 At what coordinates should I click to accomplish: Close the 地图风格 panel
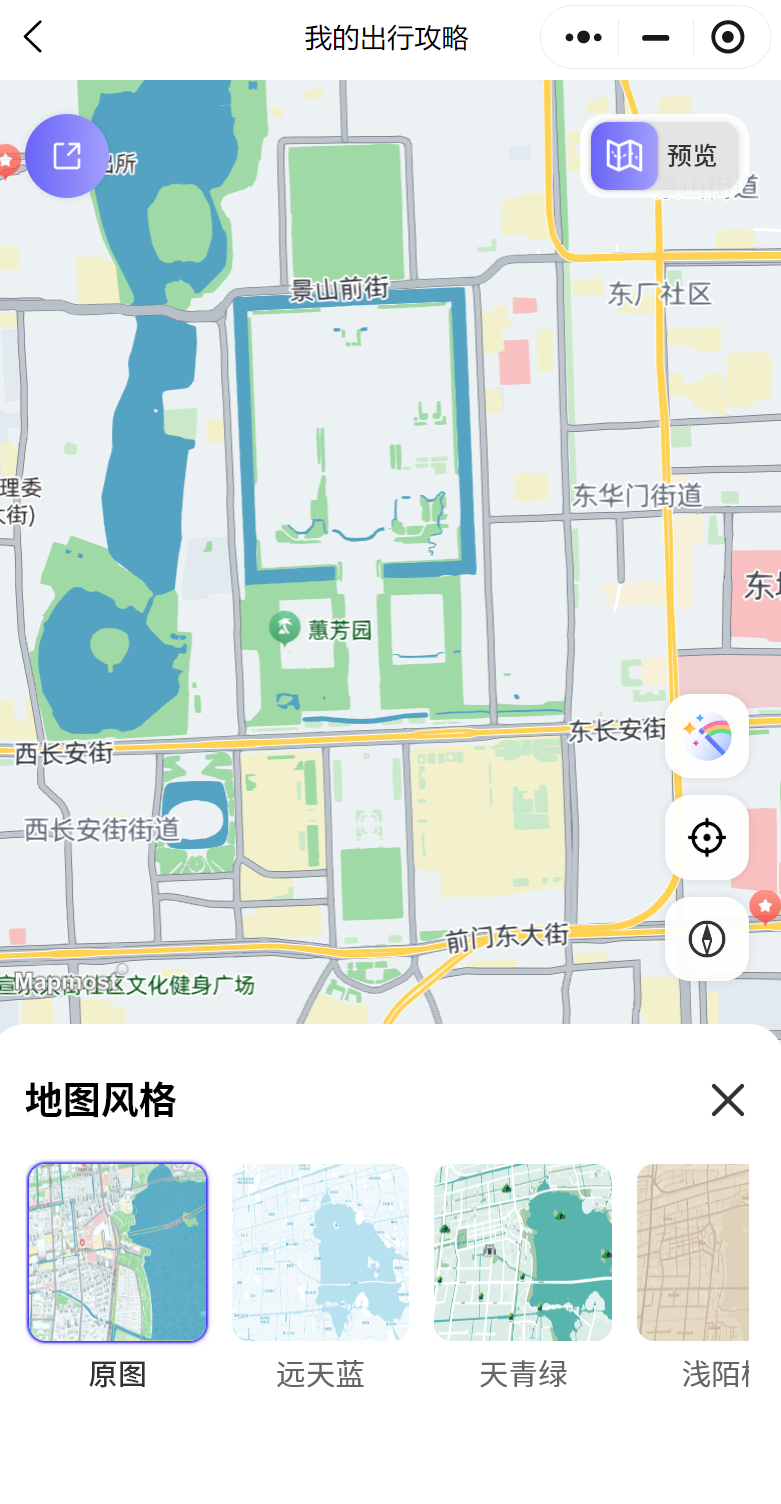(727, 1100)
